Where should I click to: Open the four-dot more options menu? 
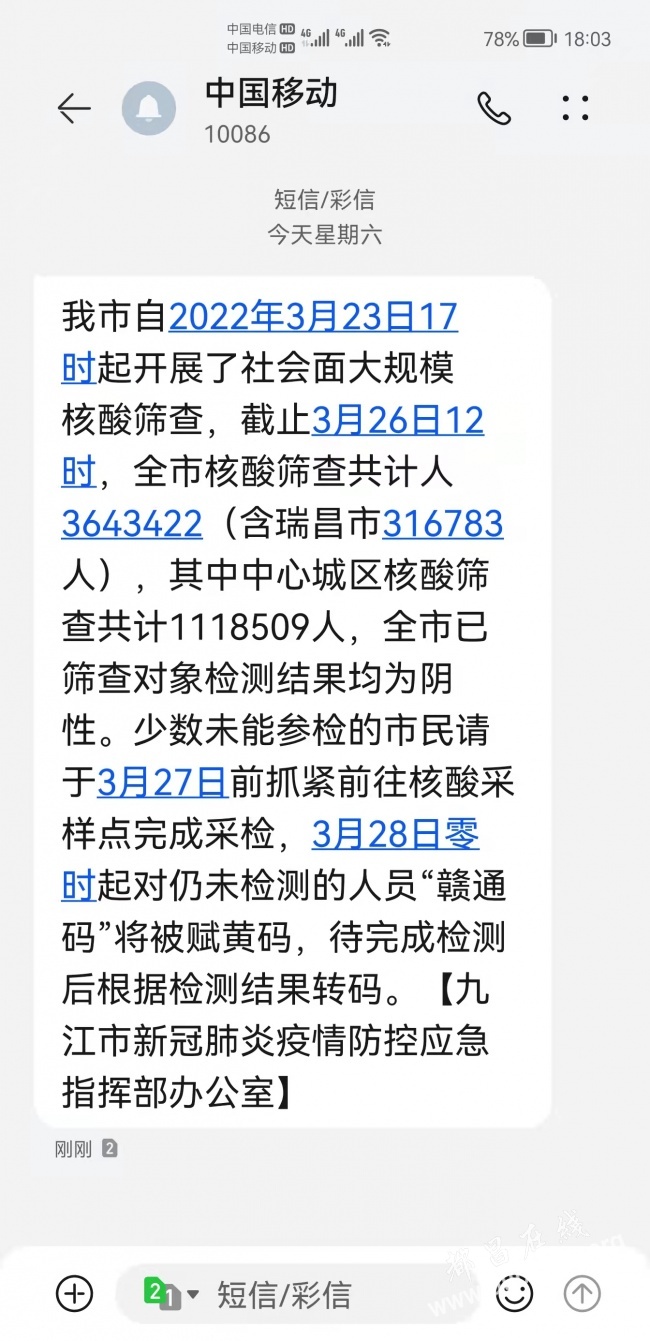576,108
